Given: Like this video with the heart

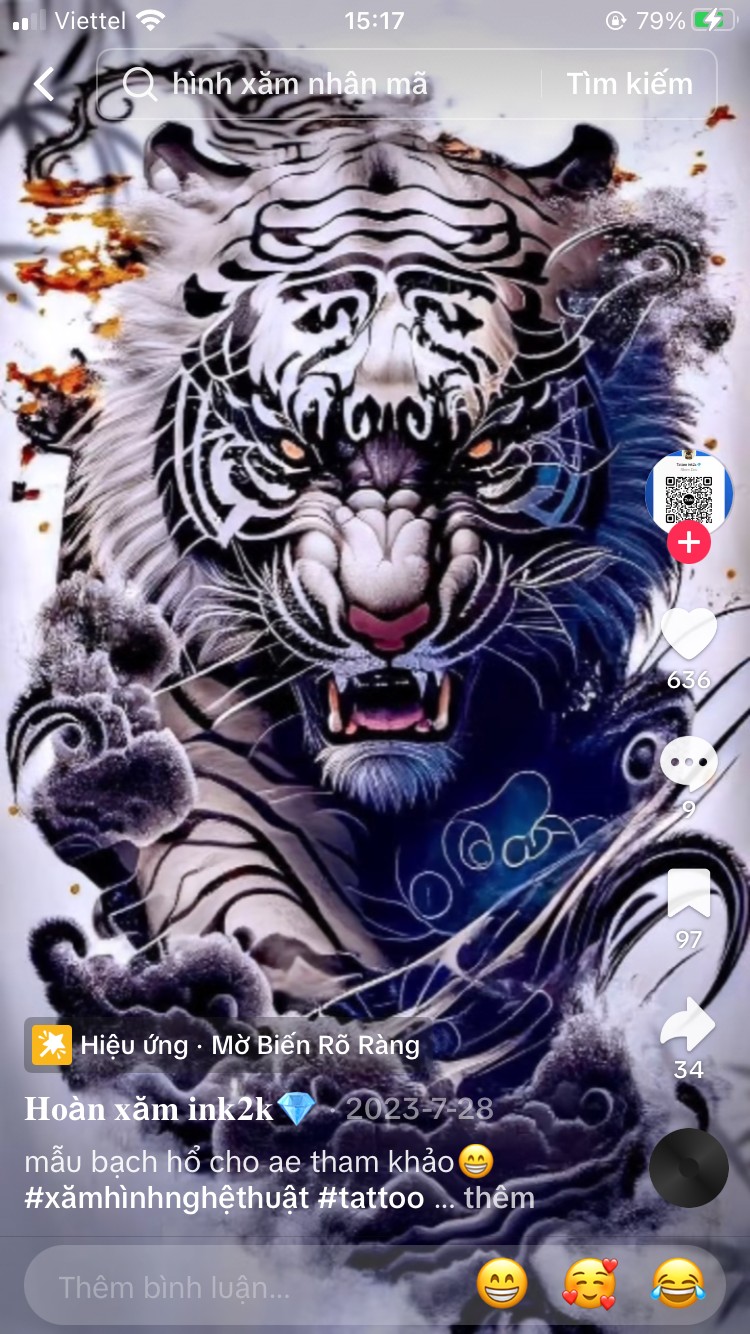Looking at the screenshot, I should click(x=689, y=635).
